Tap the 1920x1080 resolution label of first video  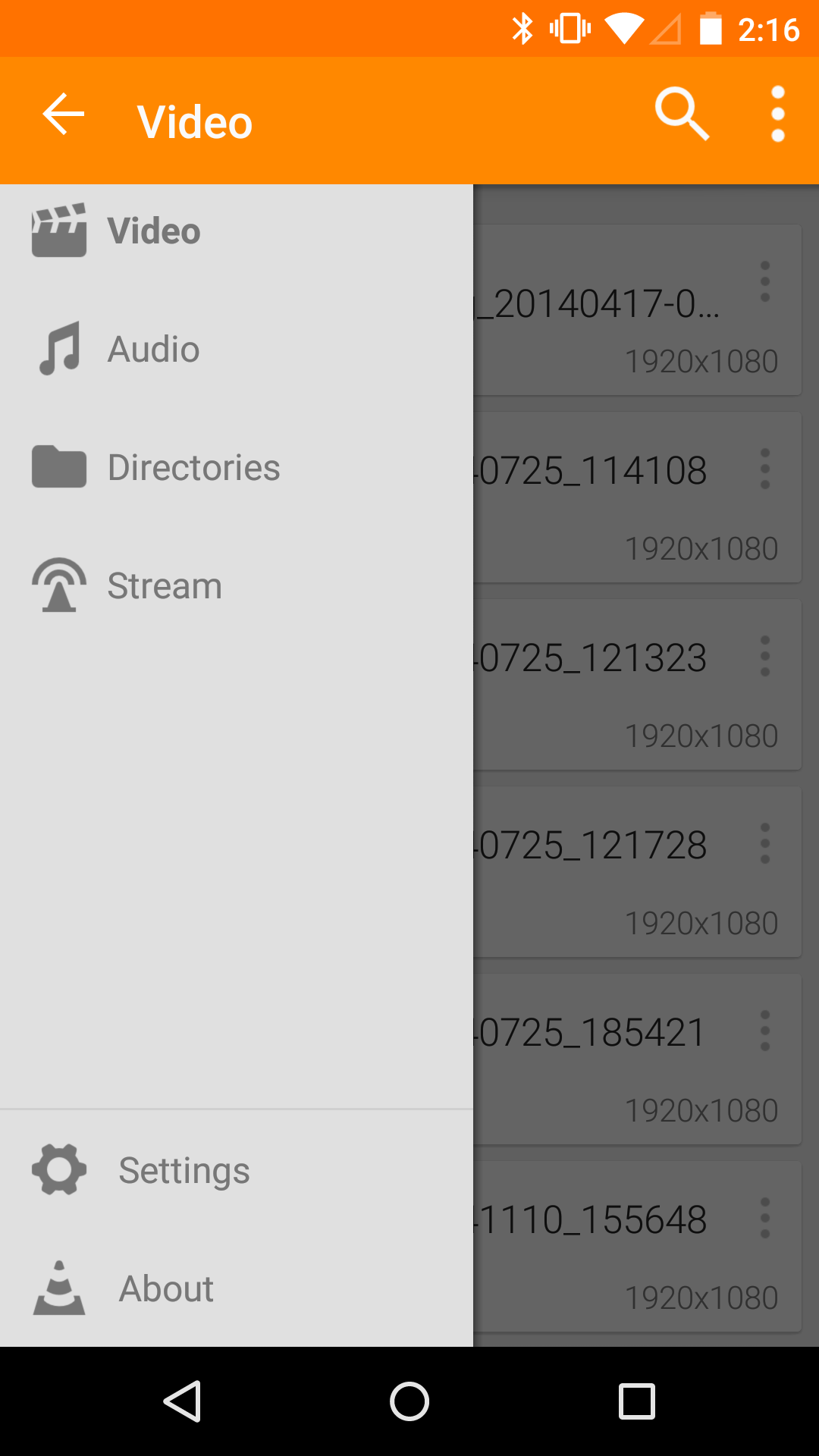(701, 362)
